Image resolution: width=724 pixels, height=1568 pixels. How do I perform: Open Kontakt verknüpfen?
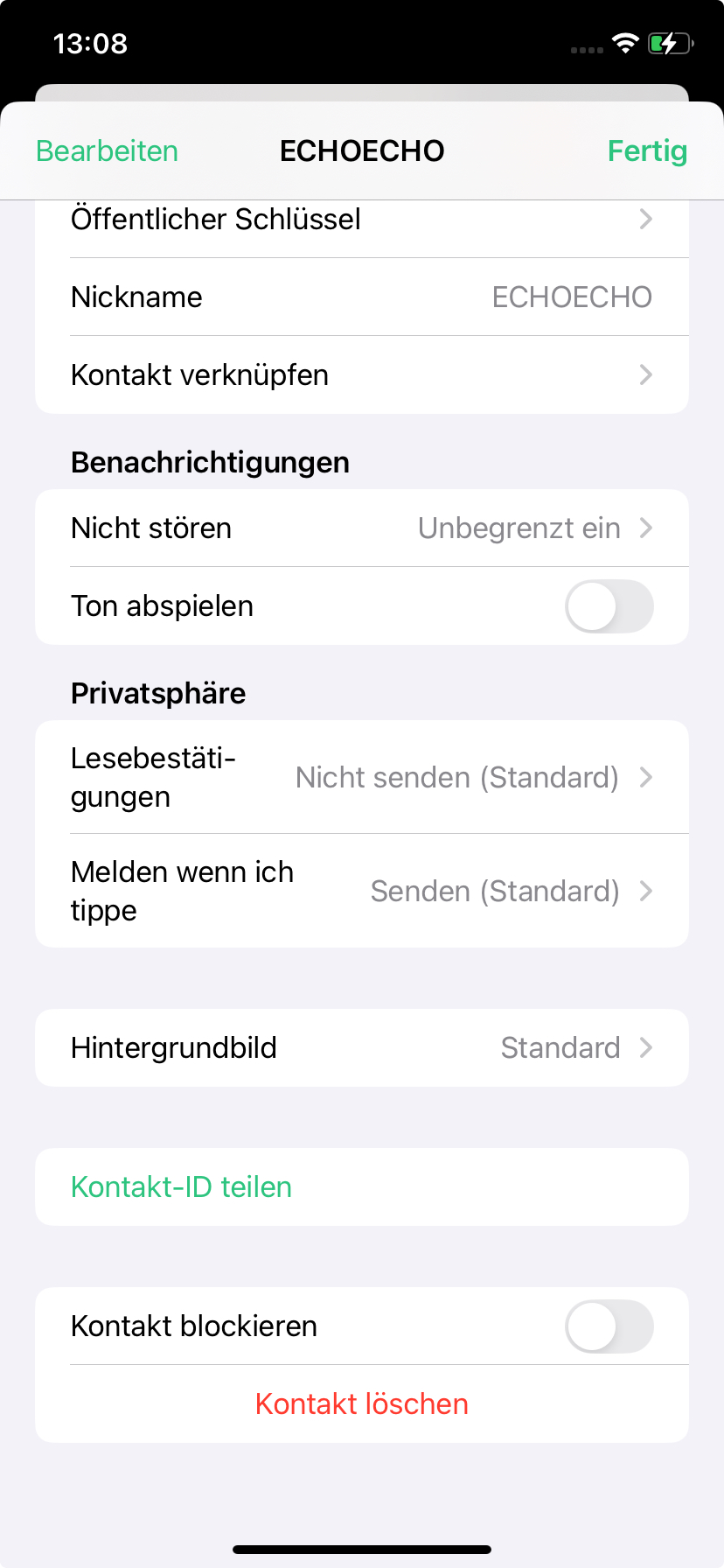[362, 374]
